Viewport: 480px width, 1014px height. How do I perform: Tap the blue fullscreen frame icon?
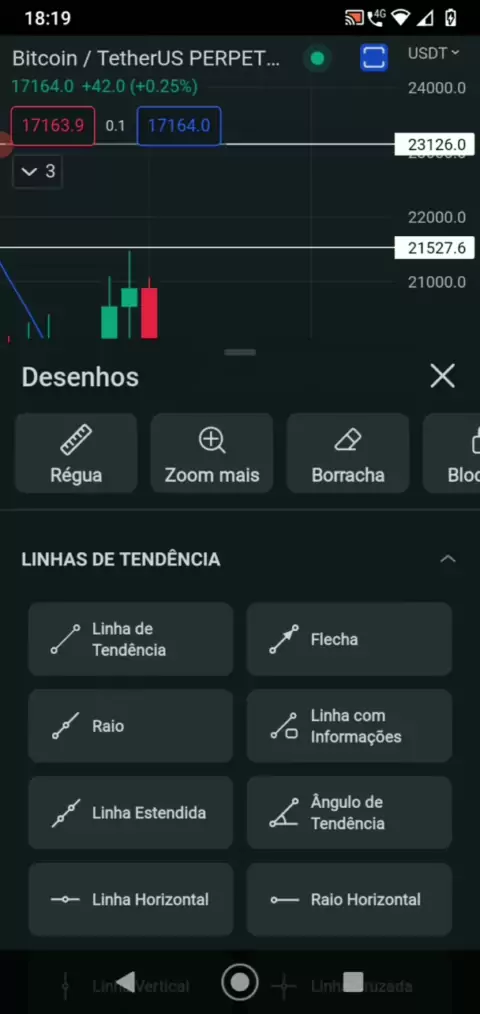coord(374,58)
